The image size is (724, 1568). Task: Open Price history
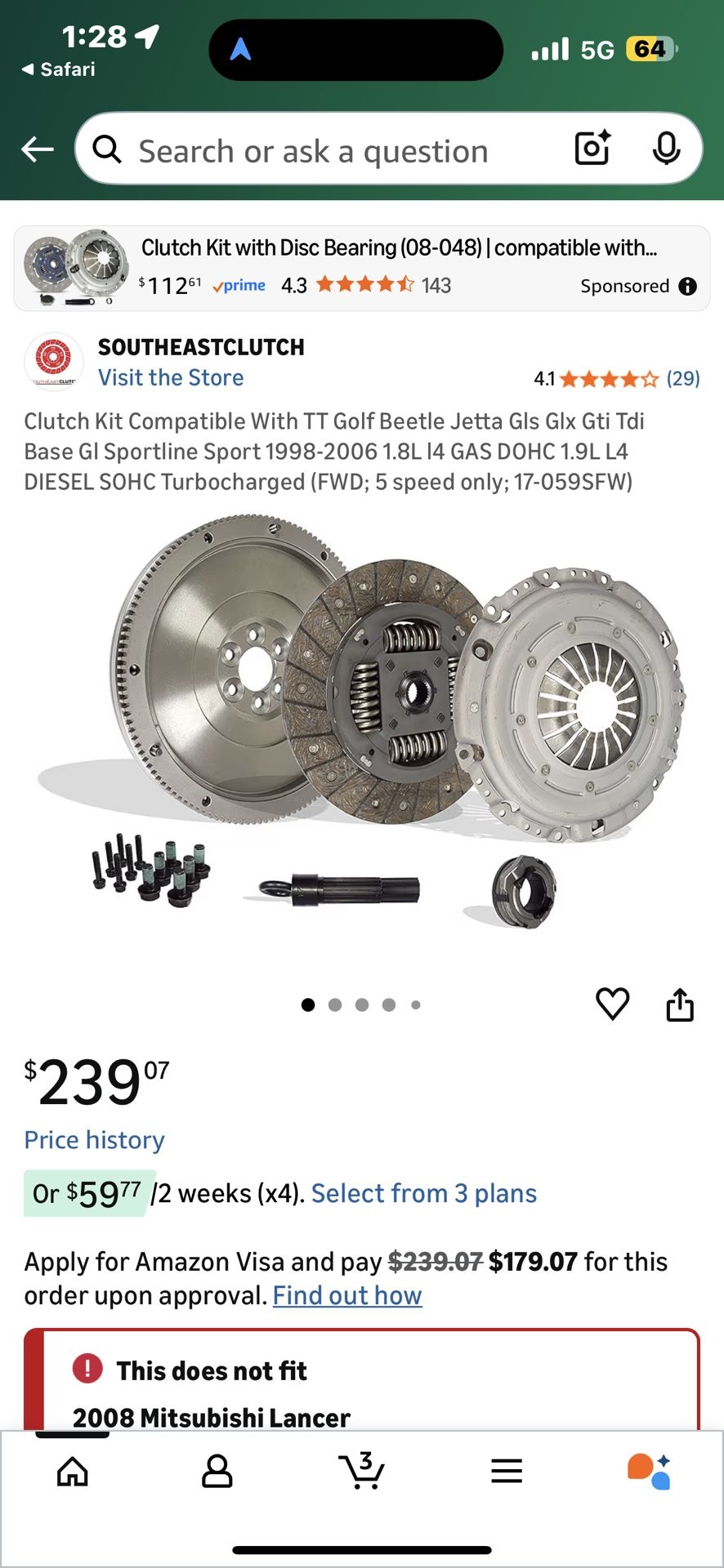(94, 1140)
